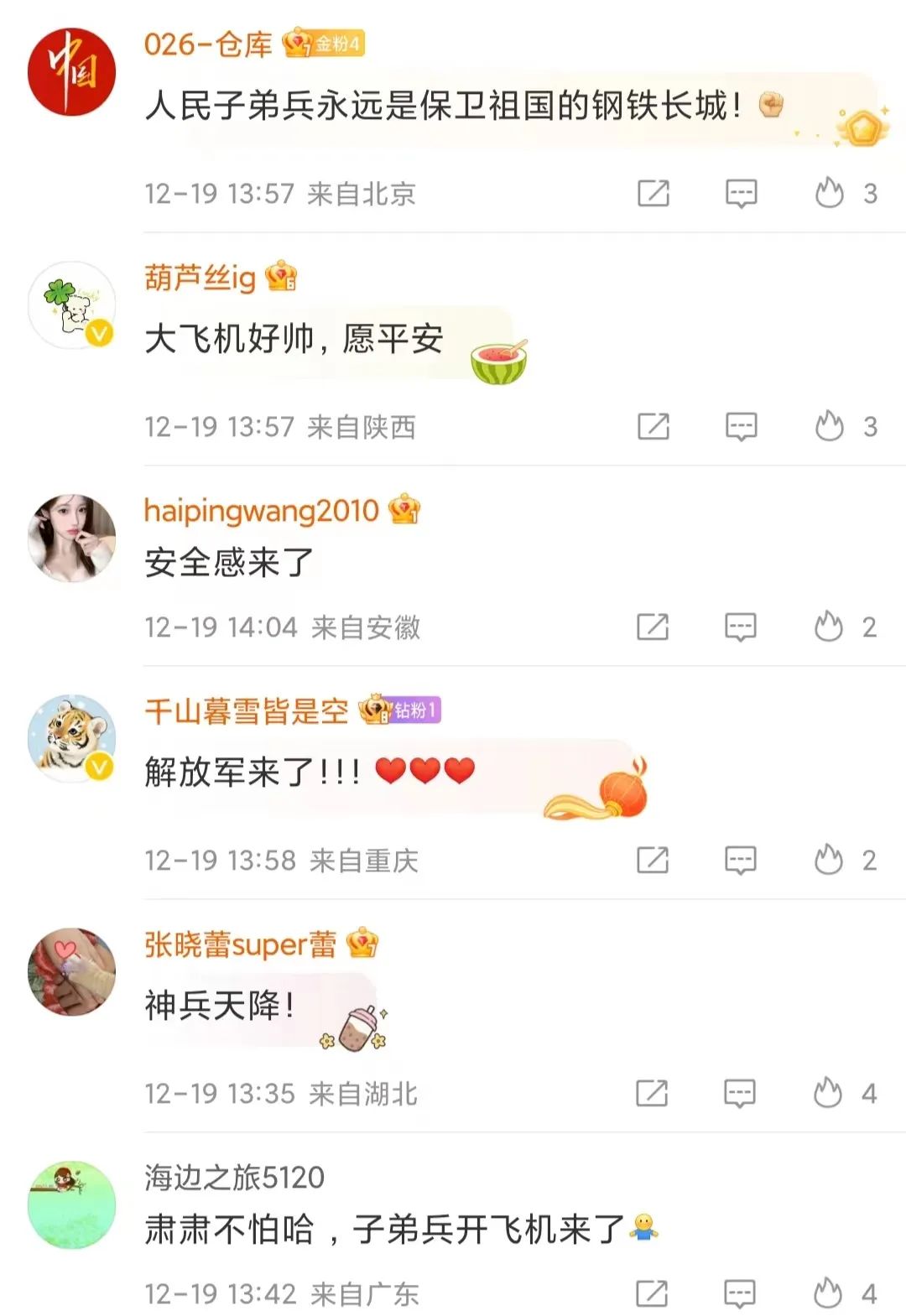
Task: Share 张晓蕾super蕾's comment
Action: (652, 1093)
